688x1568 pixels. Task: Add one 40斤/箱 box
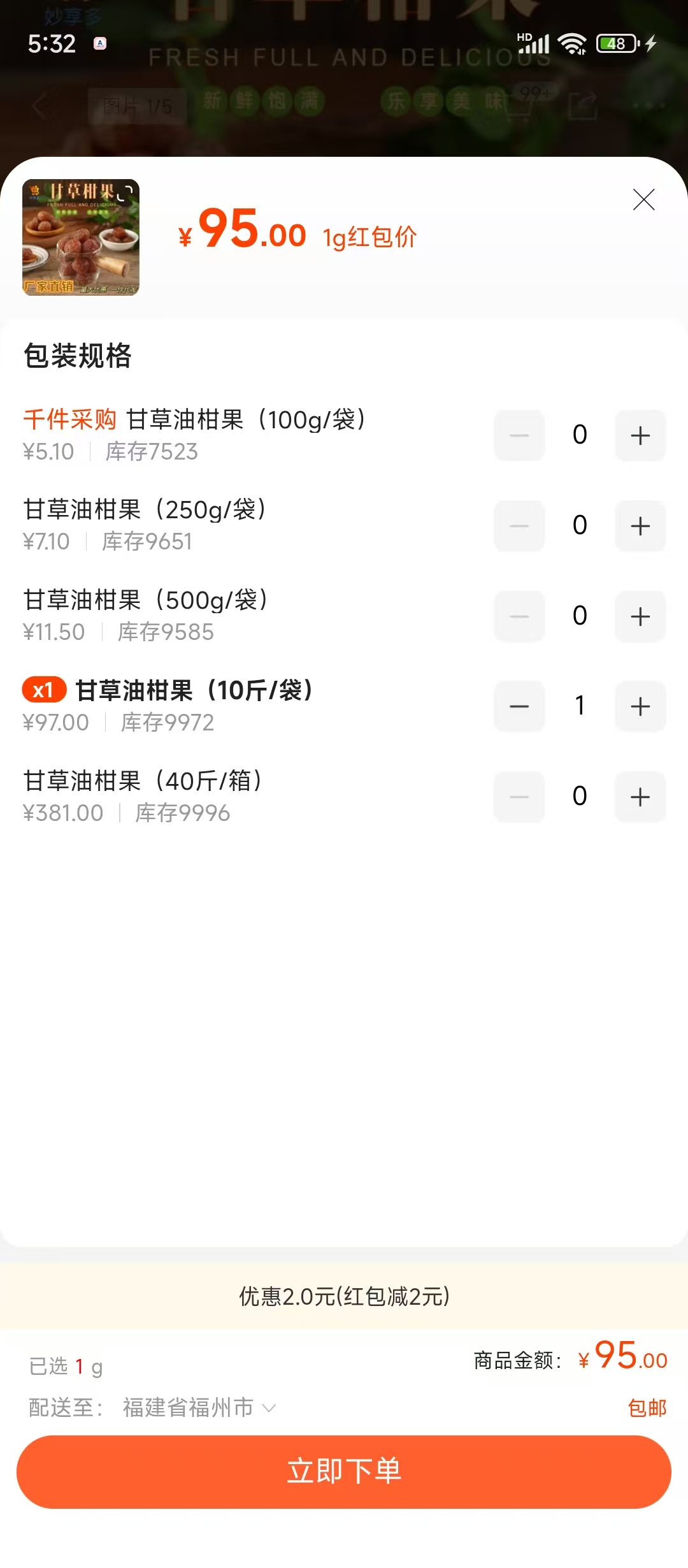[x=640, y=797]
